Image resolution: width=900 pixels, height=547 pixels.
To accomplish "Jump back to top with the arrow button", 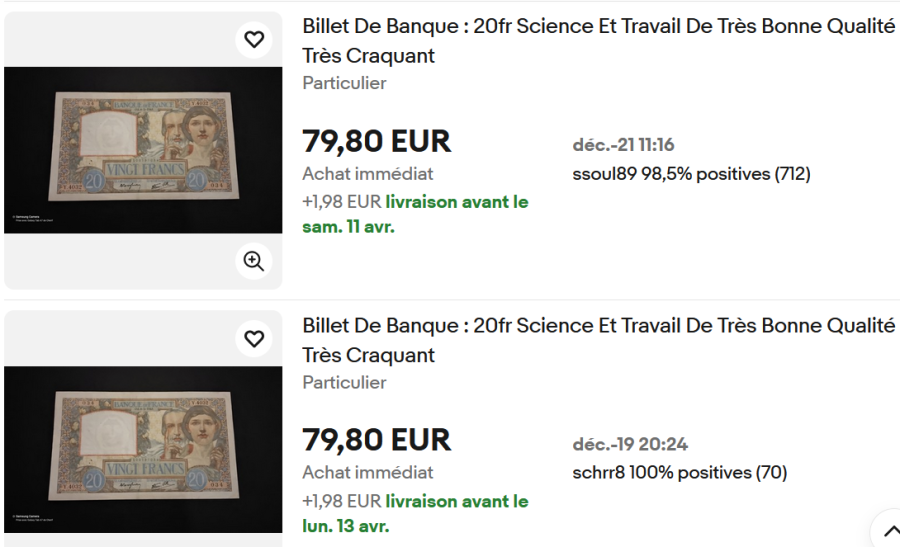I will pyautogui.click(x=889, y=531).
